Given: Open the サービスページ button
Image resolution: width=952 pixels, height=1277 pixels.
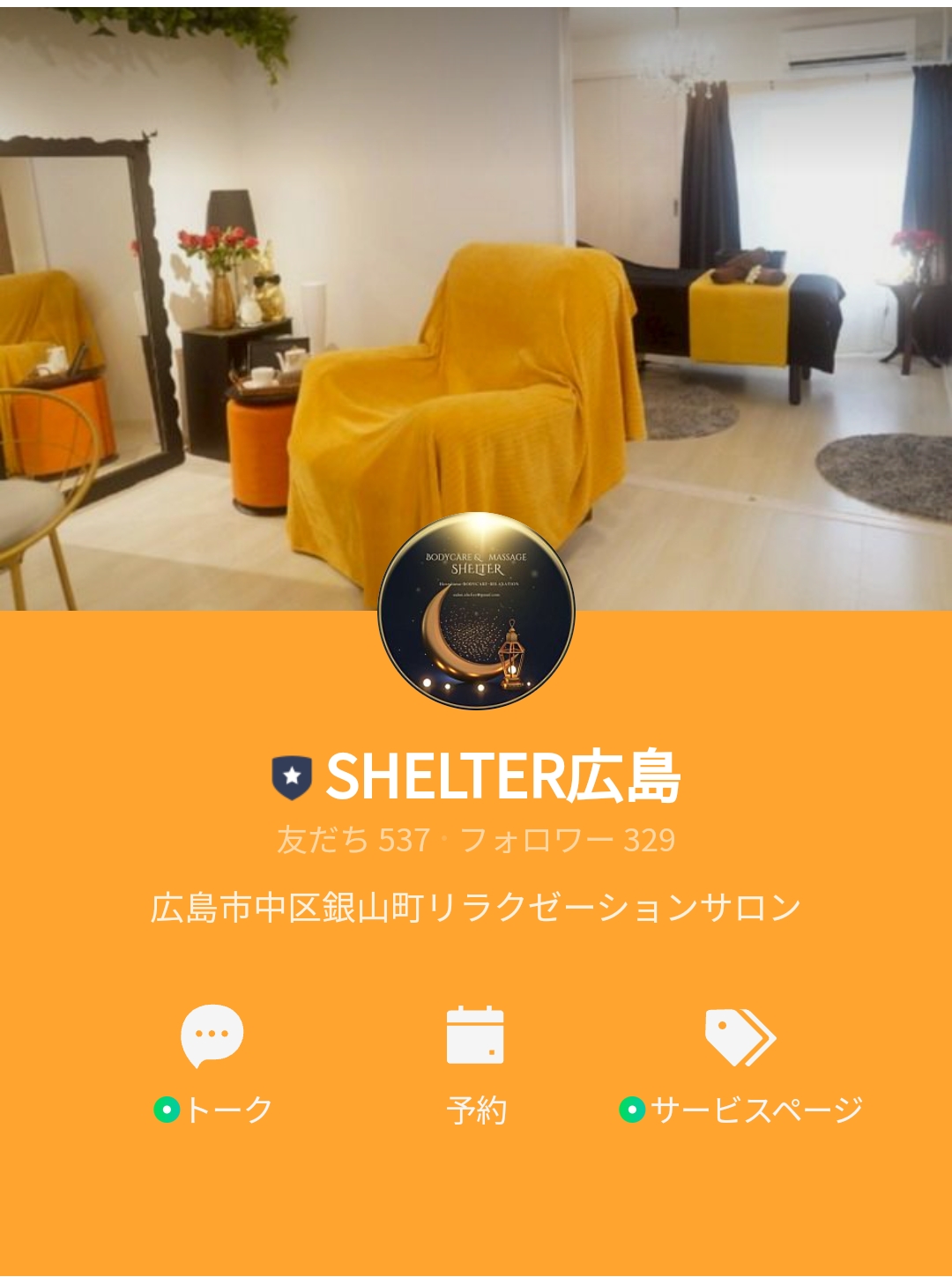Looking at the screenshot, I should coord(740,1064).
